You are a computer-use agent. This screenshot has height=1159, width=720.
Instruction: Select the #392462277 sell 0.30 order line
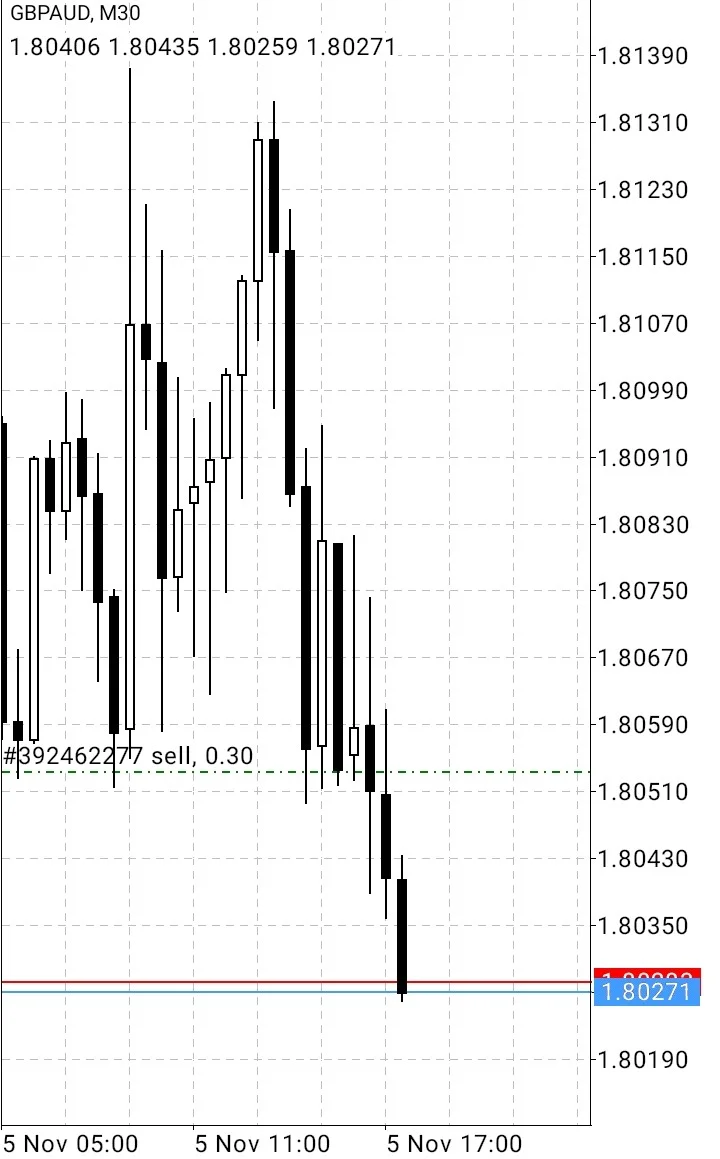click(x=296, y=772)
